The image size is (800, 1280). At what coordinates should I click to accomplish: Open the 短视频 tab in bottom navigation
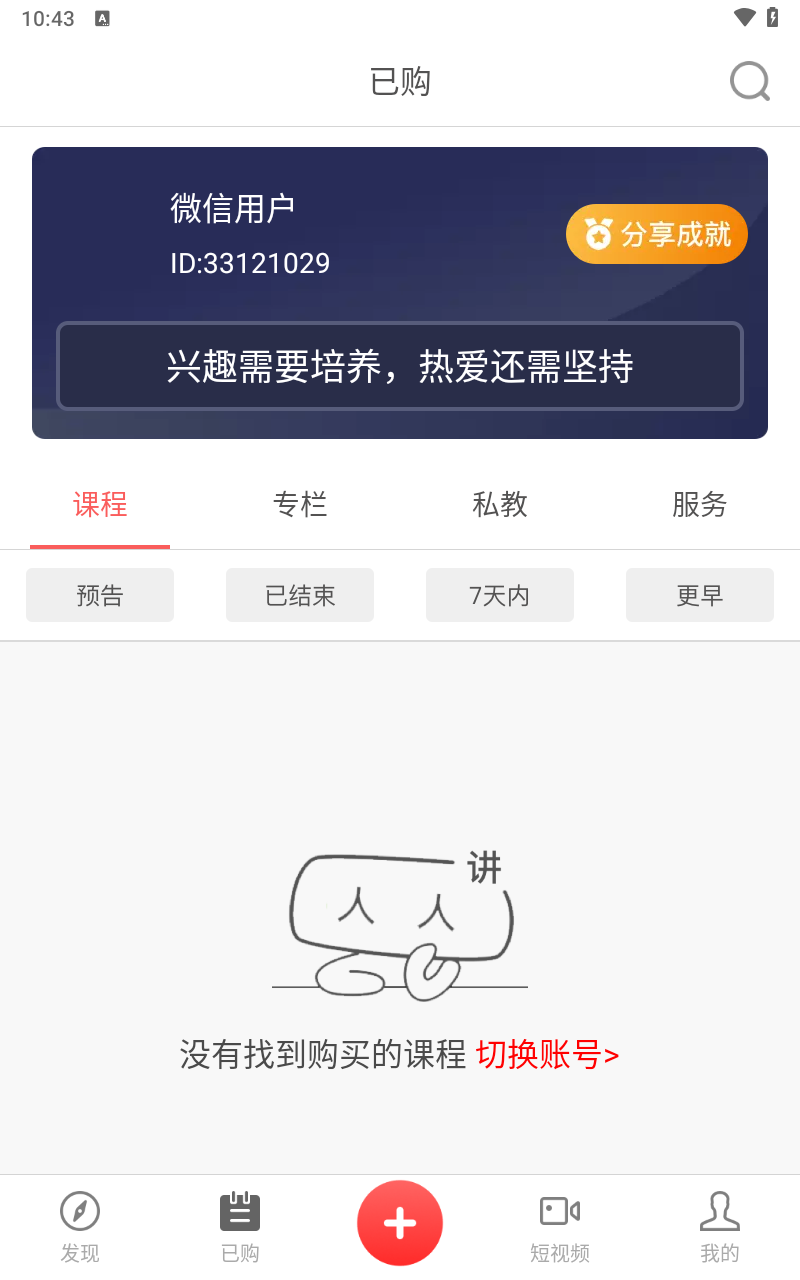coord(560,1226)
